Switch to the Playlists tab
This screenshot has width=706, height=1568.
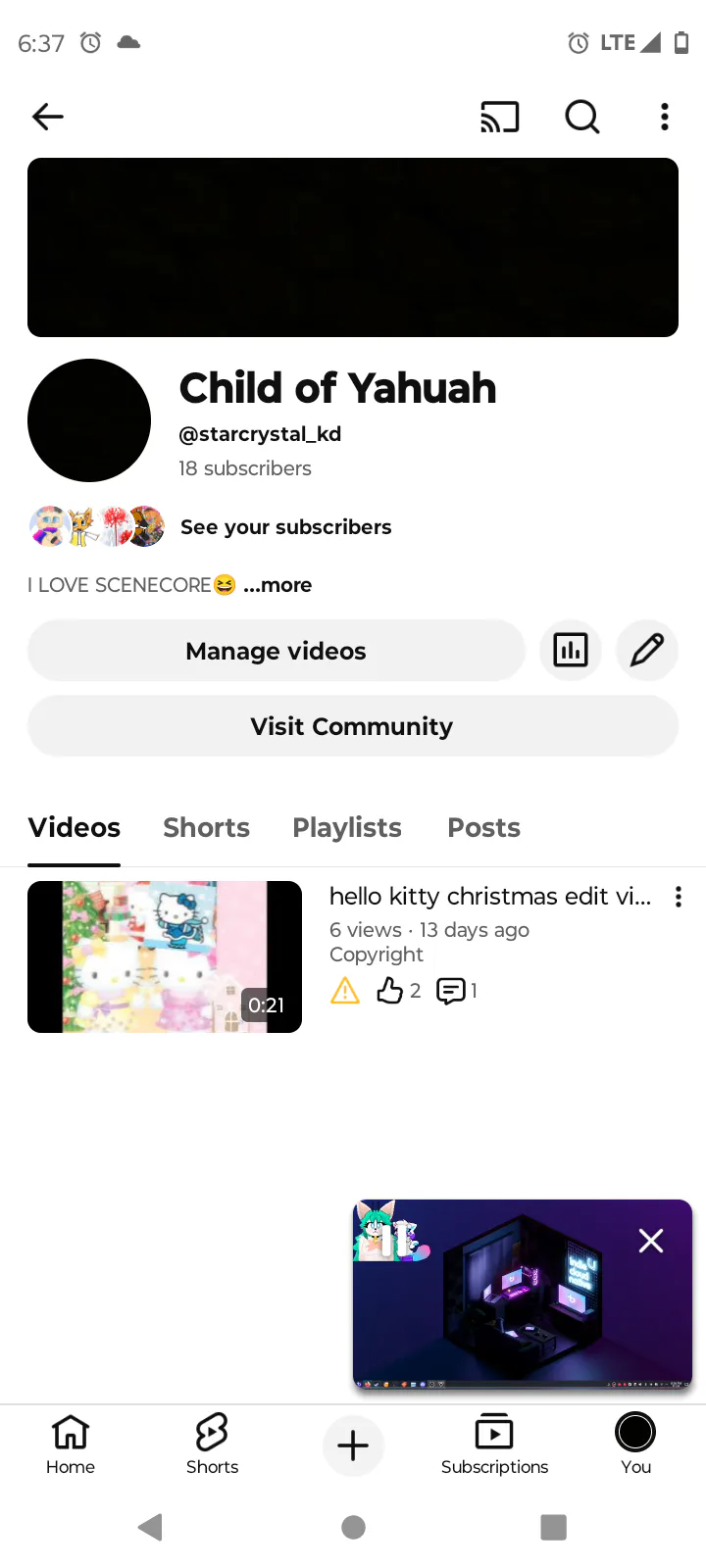[x=347, y=828]
